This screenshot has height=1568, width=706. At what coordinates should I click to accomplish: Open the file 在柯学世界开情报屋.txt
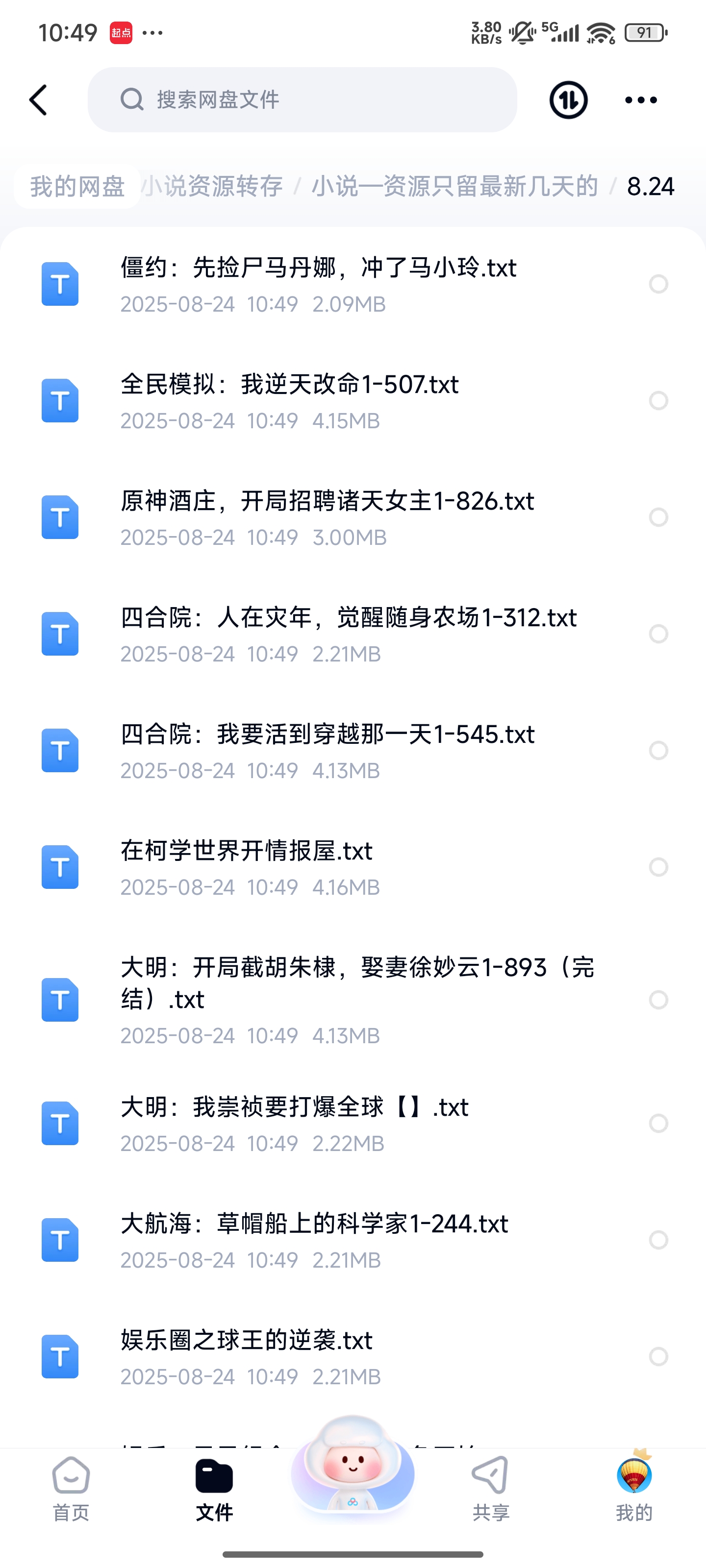[x=246, y=867]
